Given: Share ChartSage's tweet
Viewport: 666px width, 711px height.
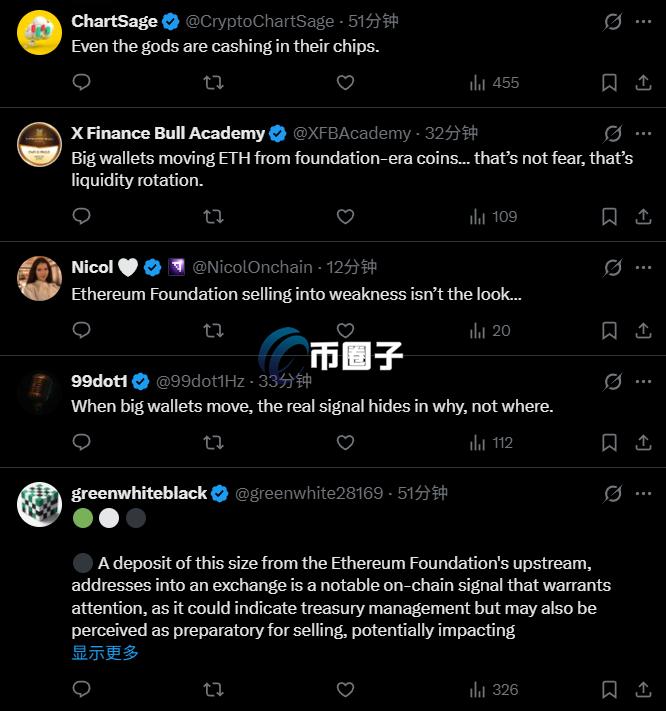Looking at the screenshot, I should click(x=641, y=83).
